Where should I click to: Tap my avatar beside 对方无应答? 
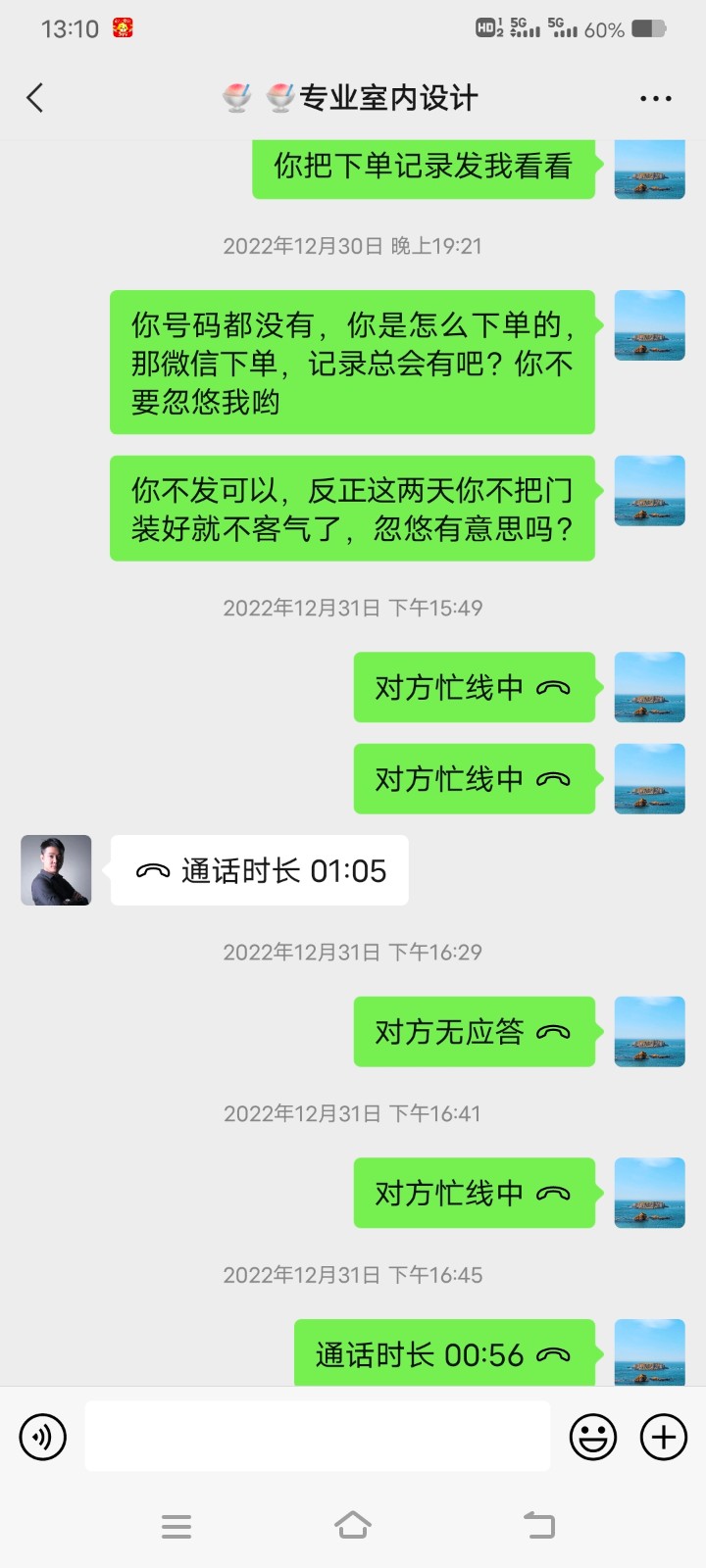(x=649, y=1032)
